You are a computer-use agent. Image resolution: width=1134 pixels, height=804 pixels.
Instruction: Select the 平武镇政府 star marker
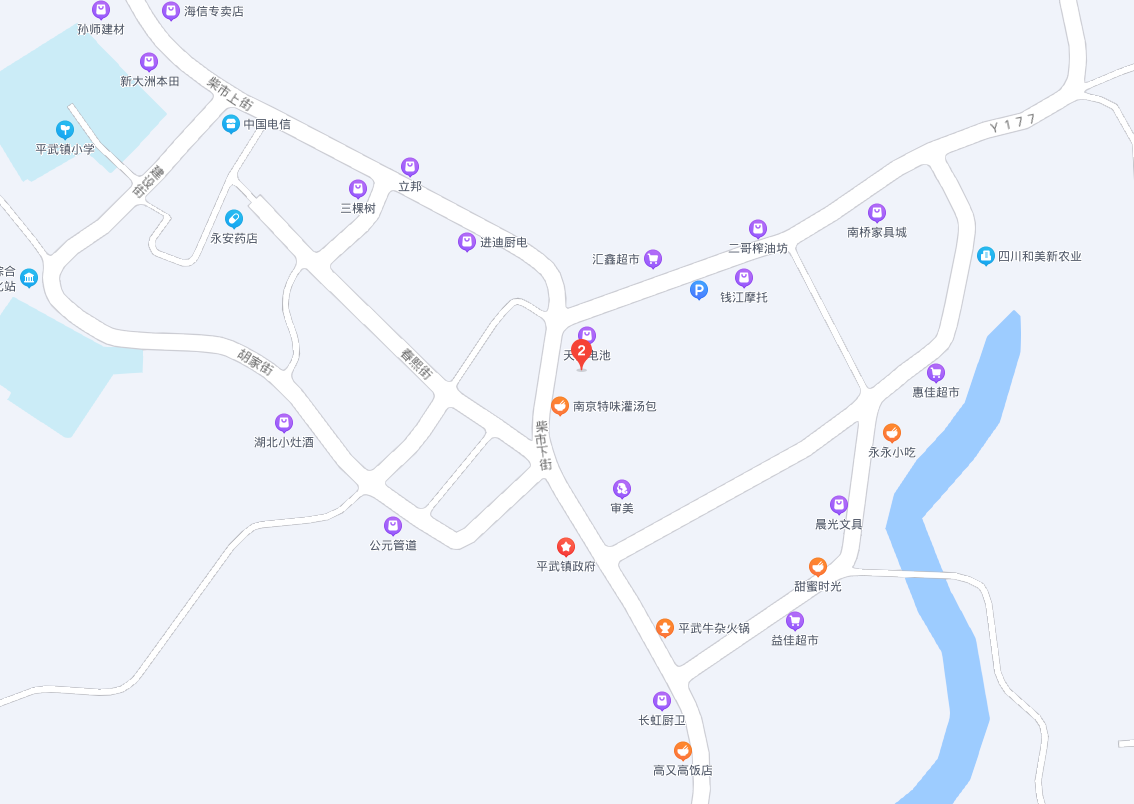566,547
